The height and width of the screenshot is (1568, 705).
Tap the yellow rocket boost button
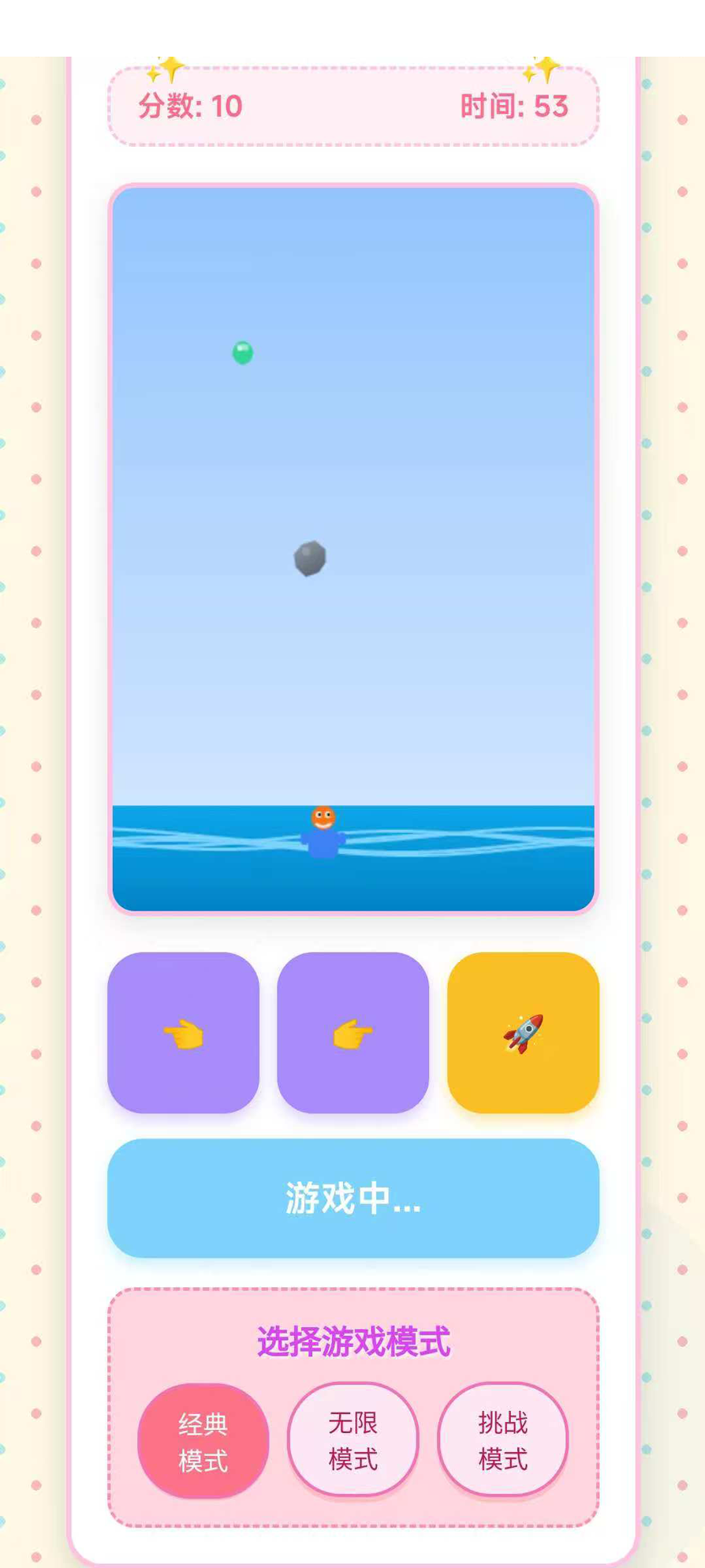coord(523,1032)
